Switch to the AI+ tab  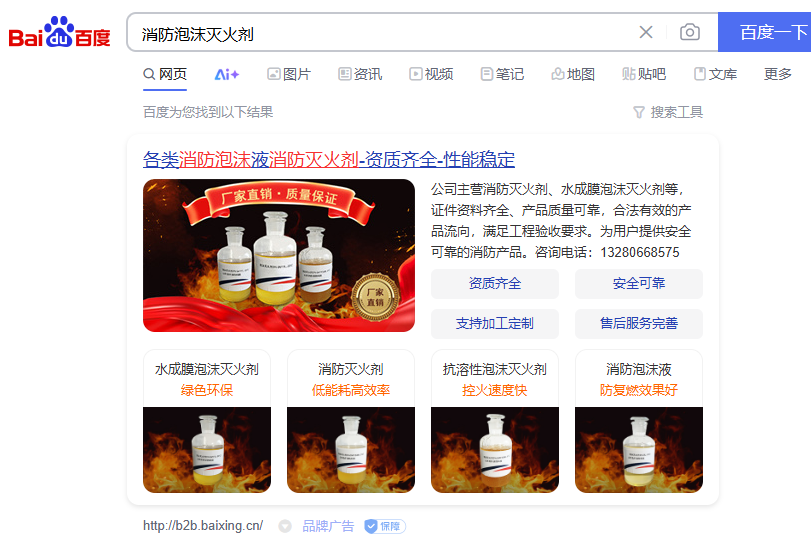(227, 74)
